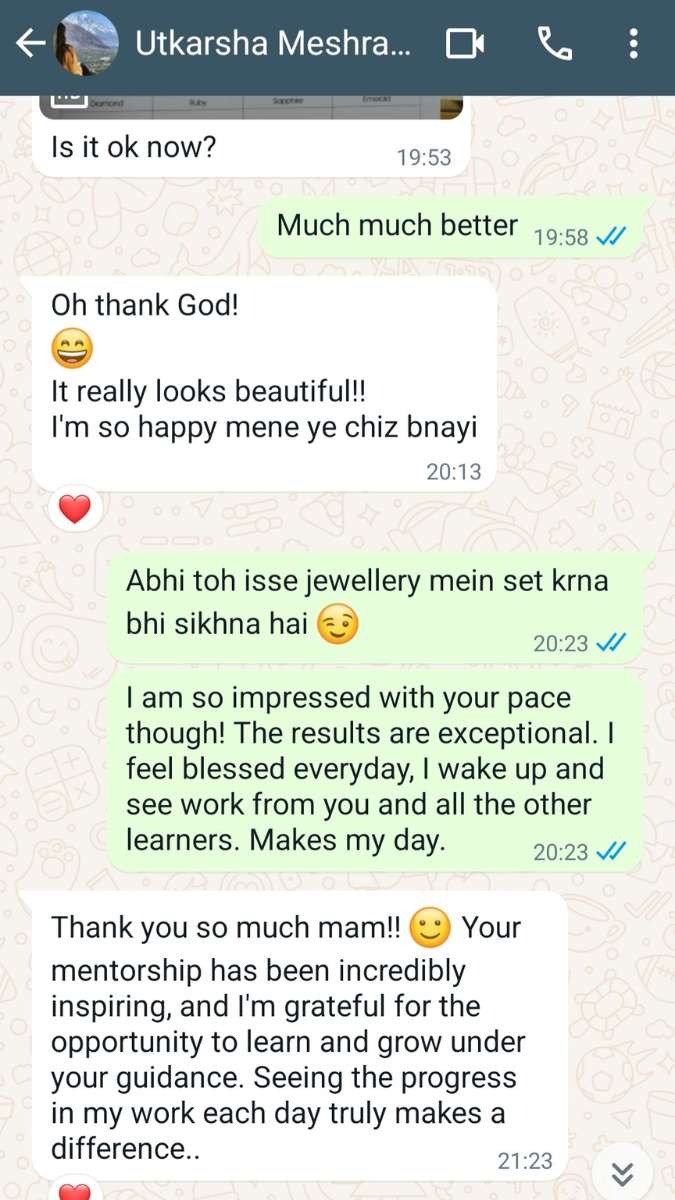Open Utkarsha Meshra's profile picture

tap(86, 44)
